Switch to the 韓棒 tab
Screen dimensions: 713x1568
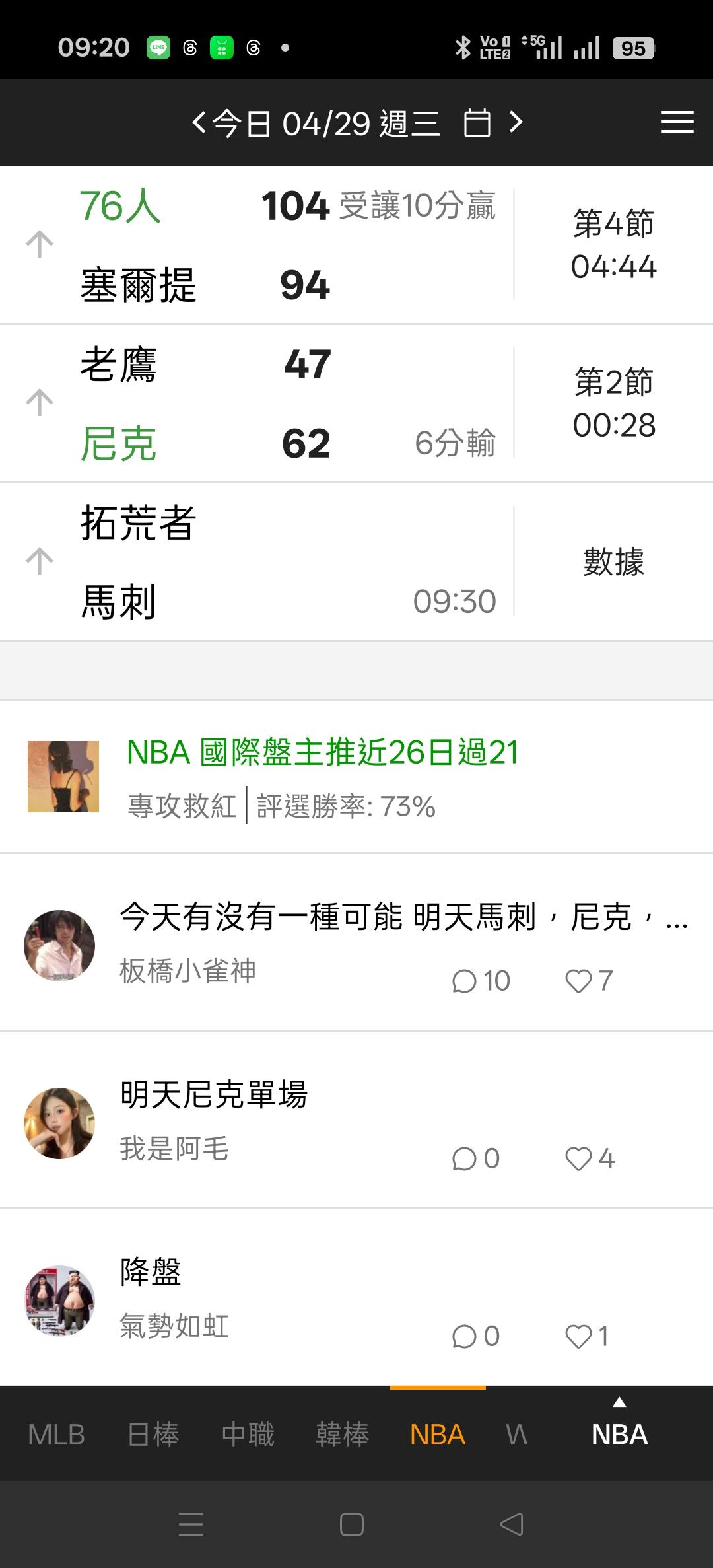(342, 1435)
